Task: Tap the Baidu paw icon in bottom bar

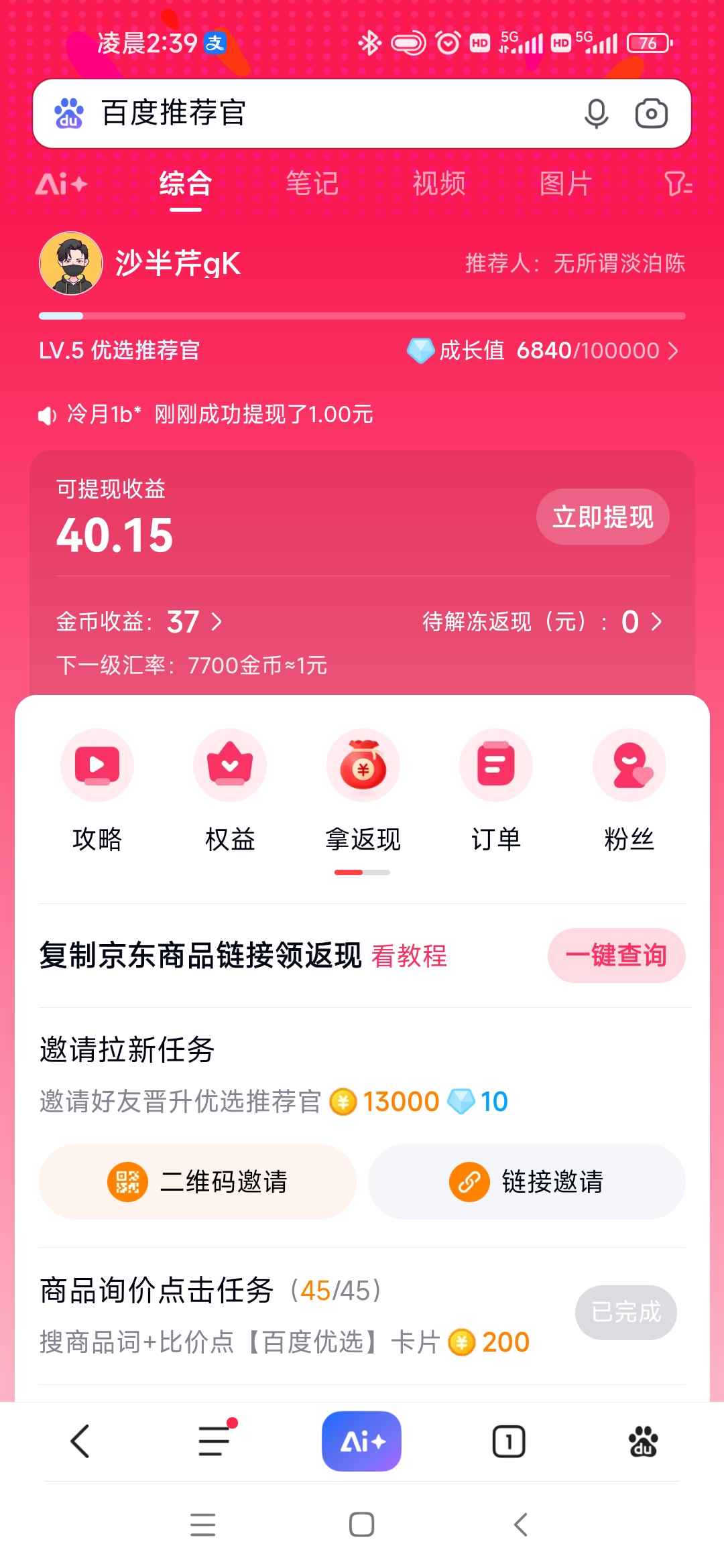Action: [x=642, y=1441]
